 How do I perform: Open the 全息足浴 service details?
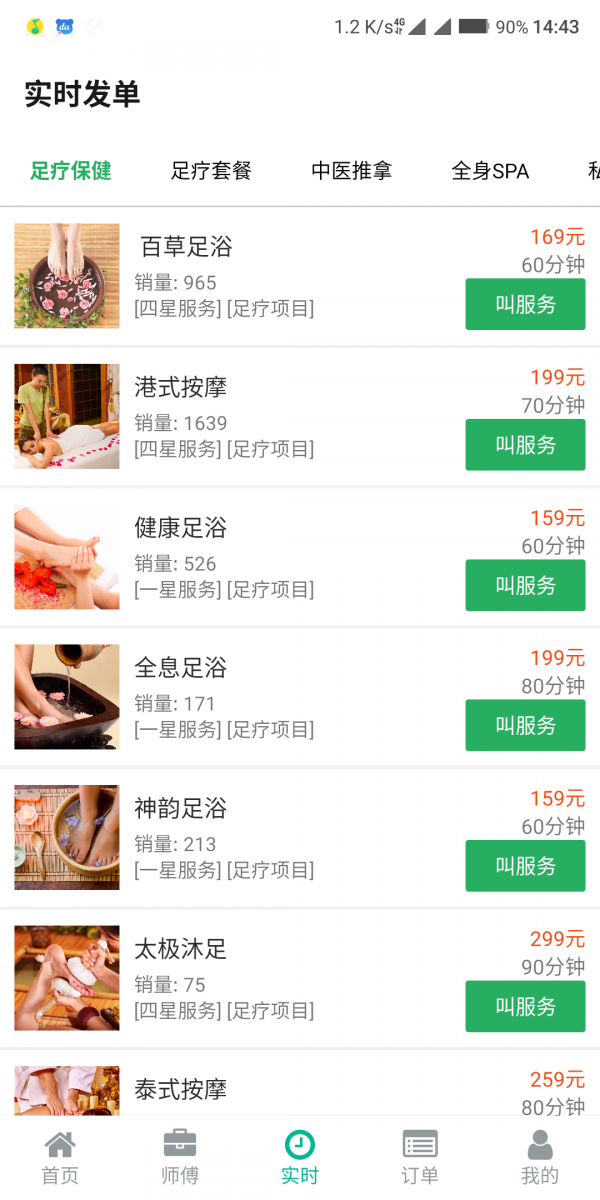pyautogui.click(x=181, y=667)
